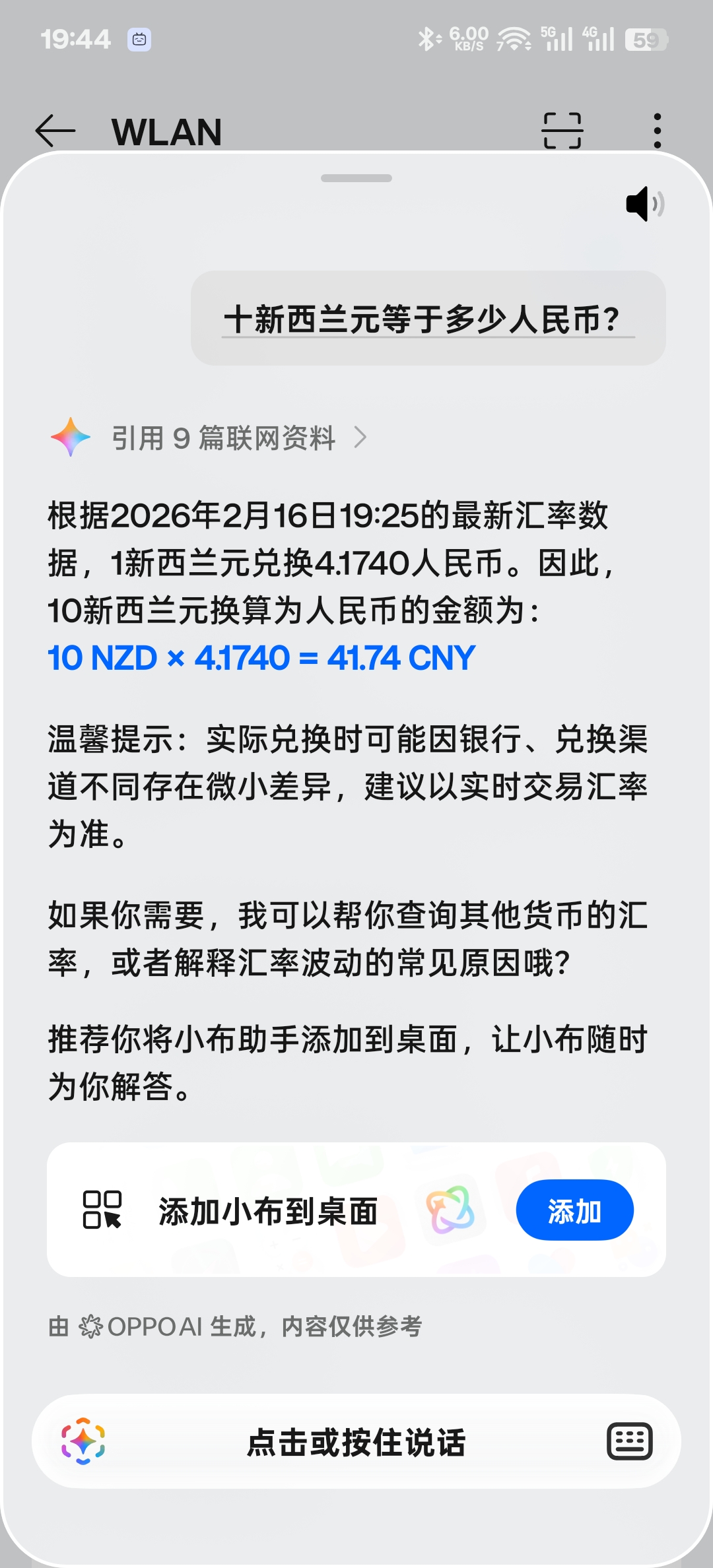
Task: Tap the speaker icon to read aloud
Action: click(x=644, y=204)
